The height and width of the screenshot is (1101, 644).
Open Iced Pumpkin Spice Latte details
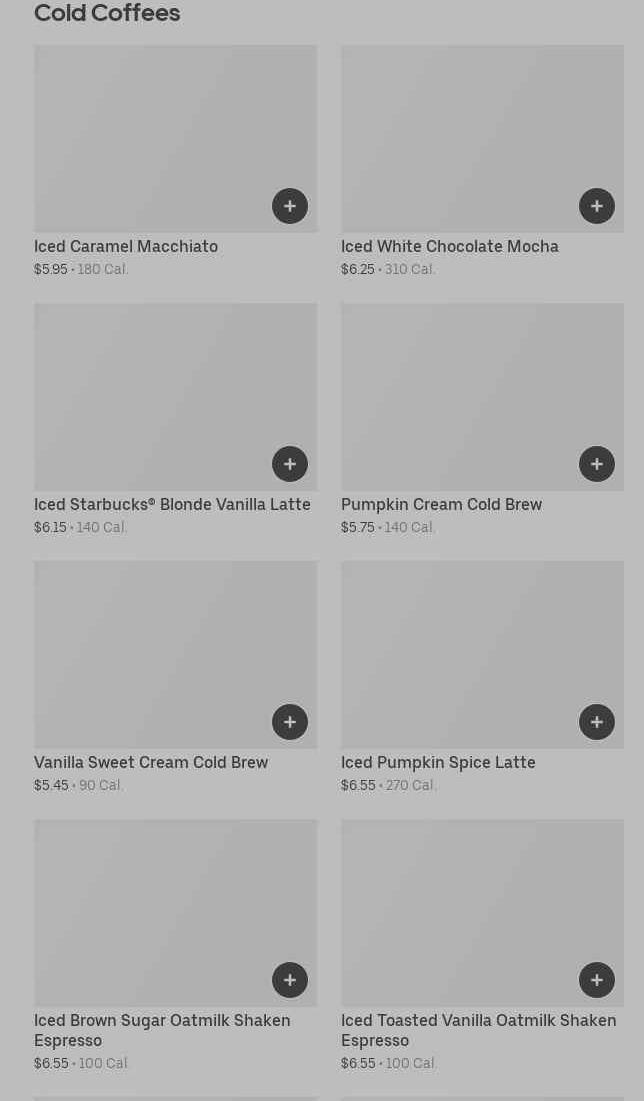[482, 677]
